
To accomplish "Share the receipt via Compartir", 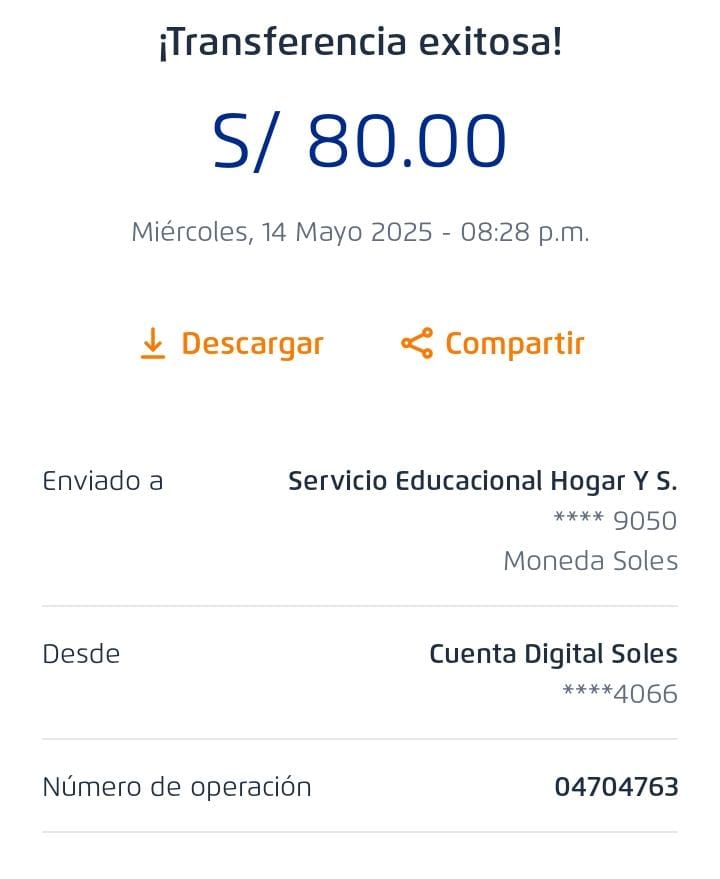I will [492, 344].
